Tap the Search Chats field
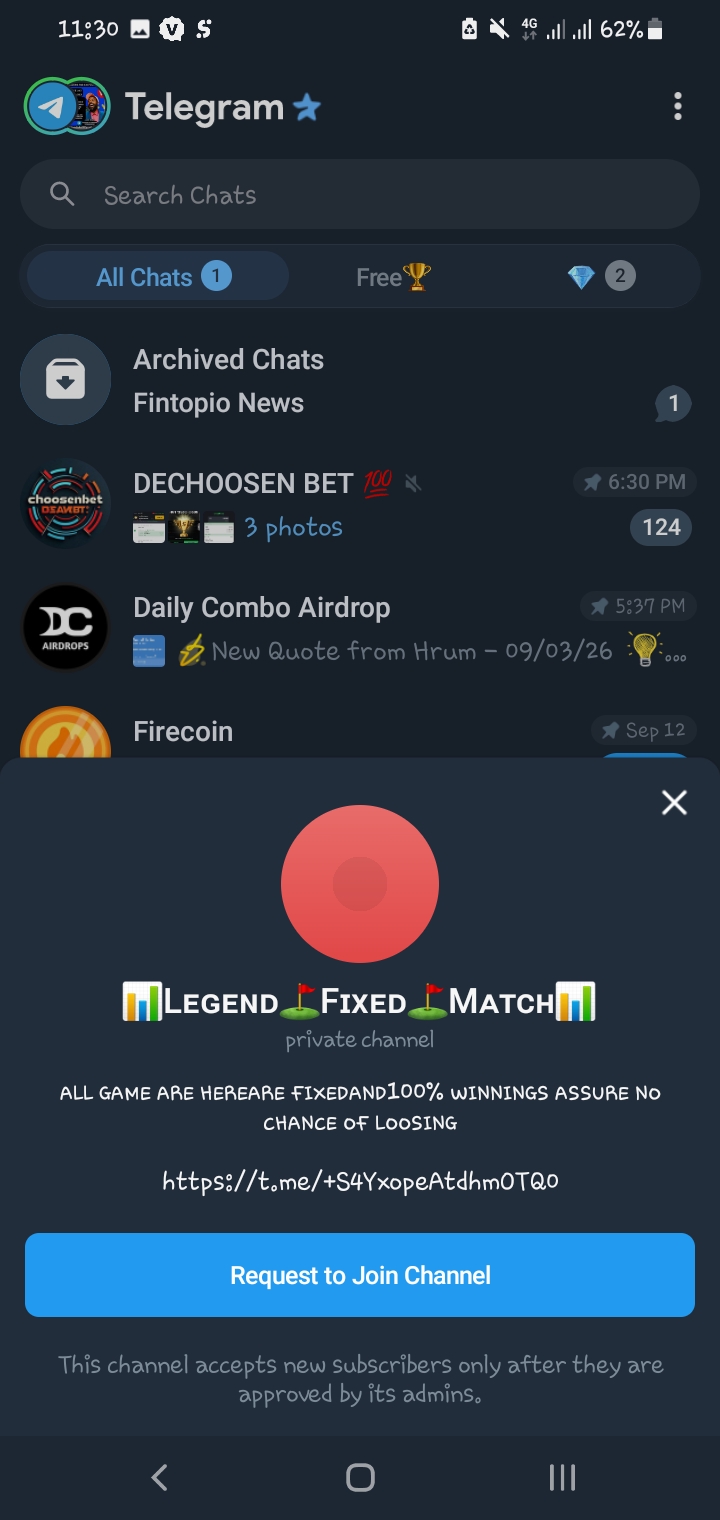This screenshot has height=1520, width=720. pos(360,195)
